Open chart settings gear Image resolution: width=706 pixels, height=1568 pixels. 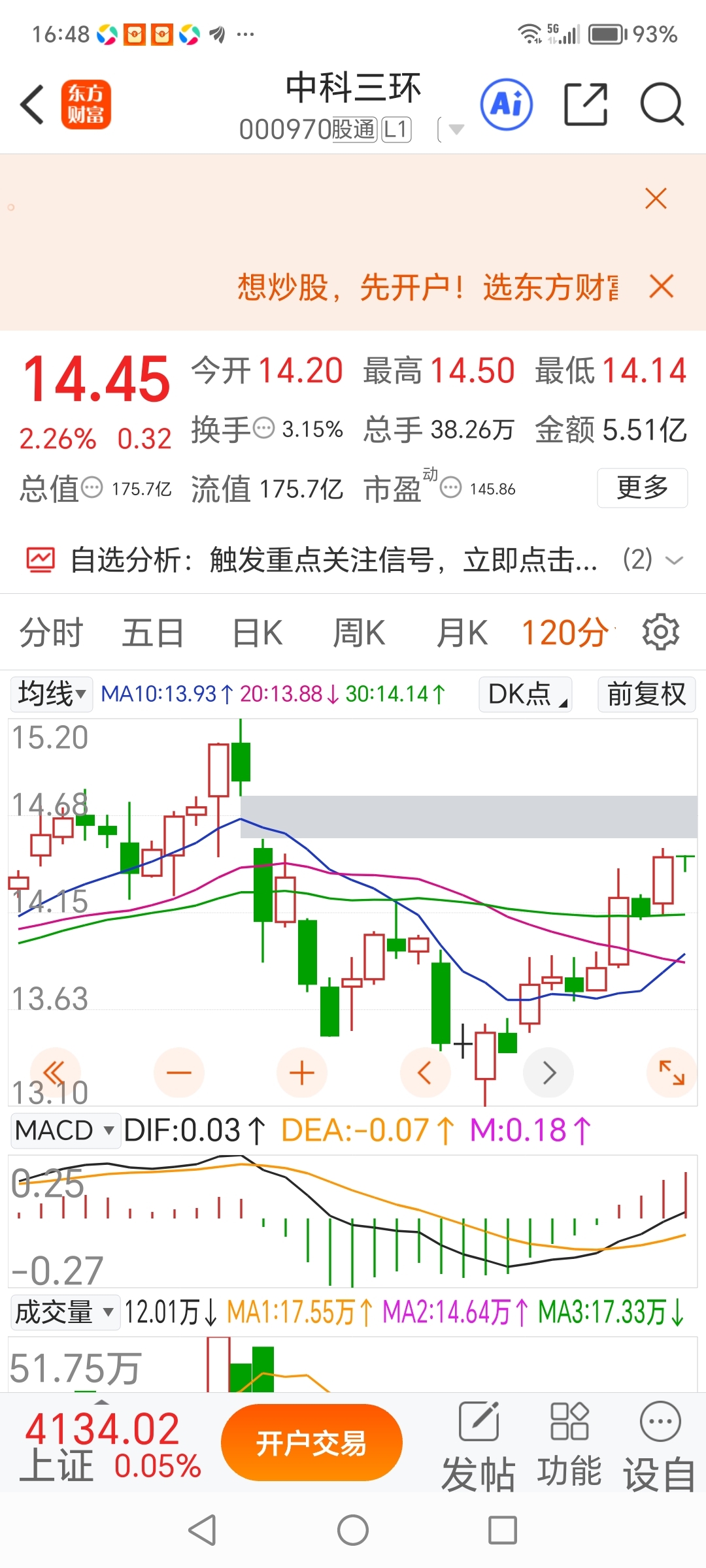[x=661, y=632]
